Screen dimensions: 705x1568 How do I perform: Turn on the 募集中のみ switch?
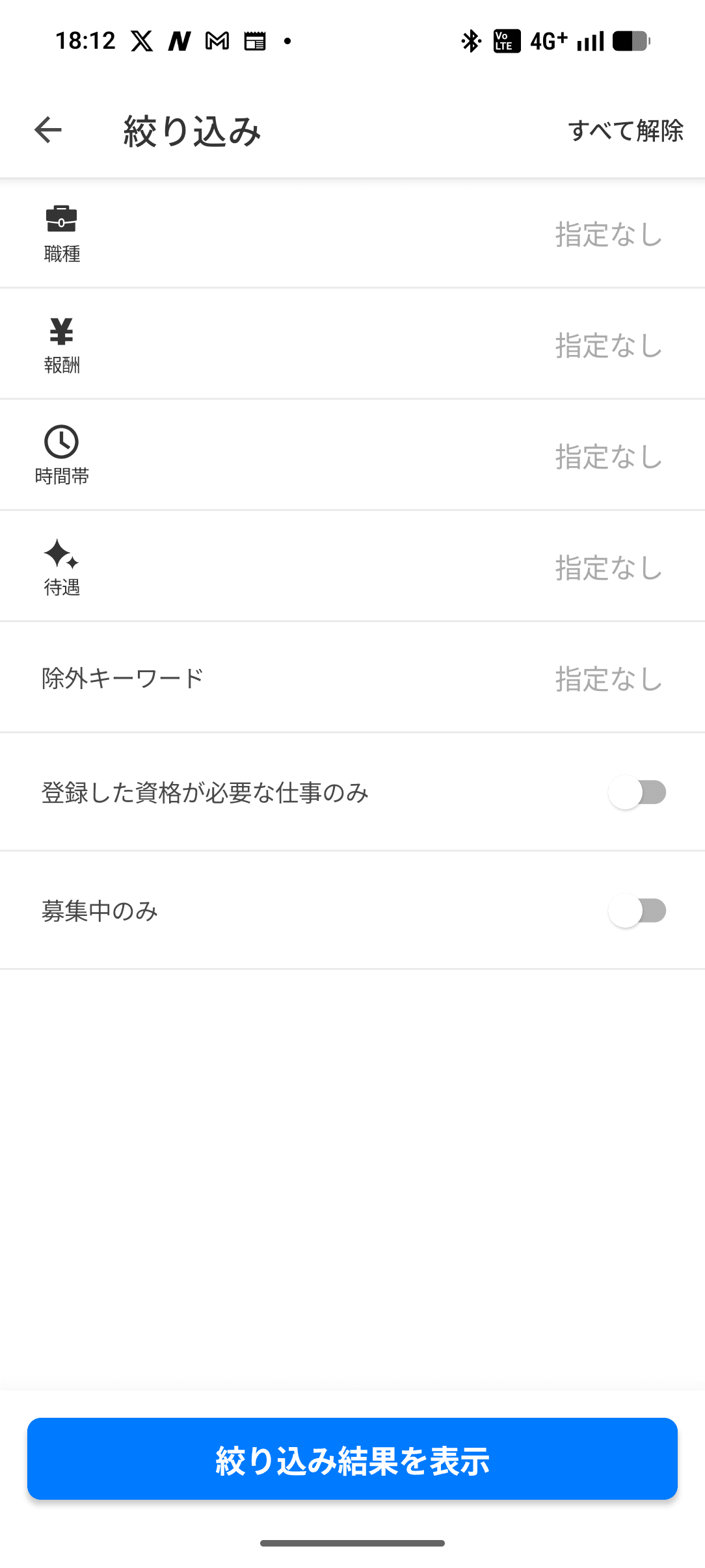pyautogui.click(x=637, y=911)
